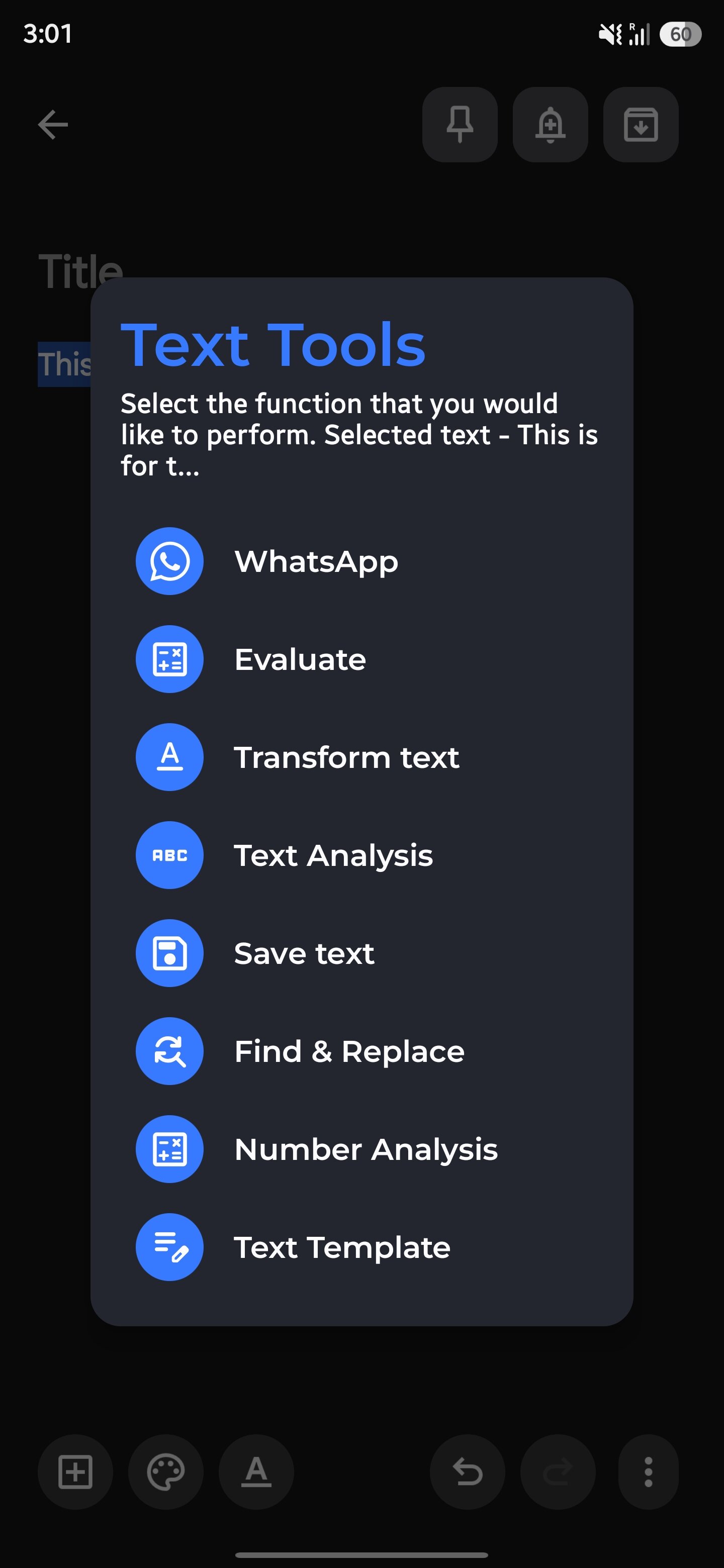Image resolution: width=724 pixels, height=1568 pixels.
Task: Open Text Template option
Action: tap(361, 1246)
